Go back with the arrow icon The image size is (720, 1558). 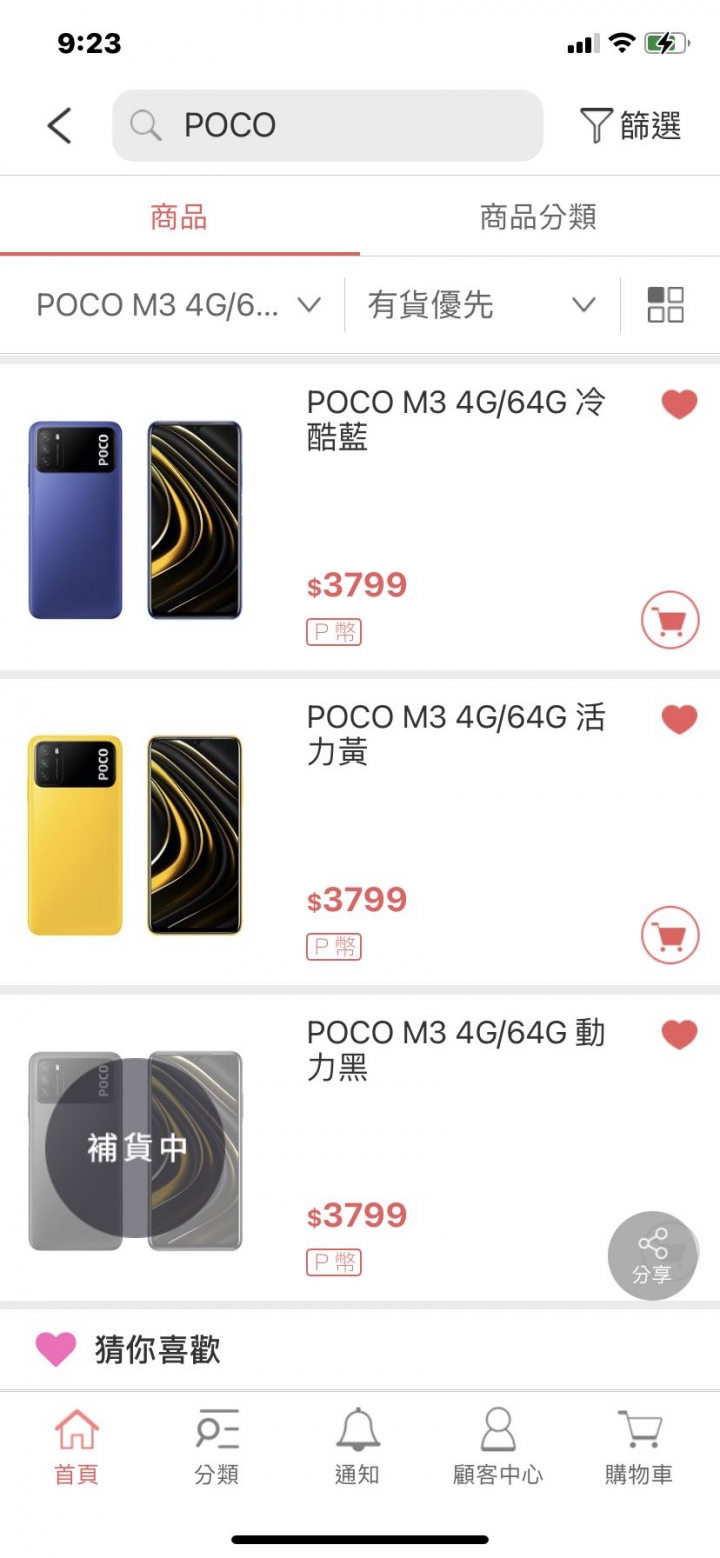click(60, 126)
